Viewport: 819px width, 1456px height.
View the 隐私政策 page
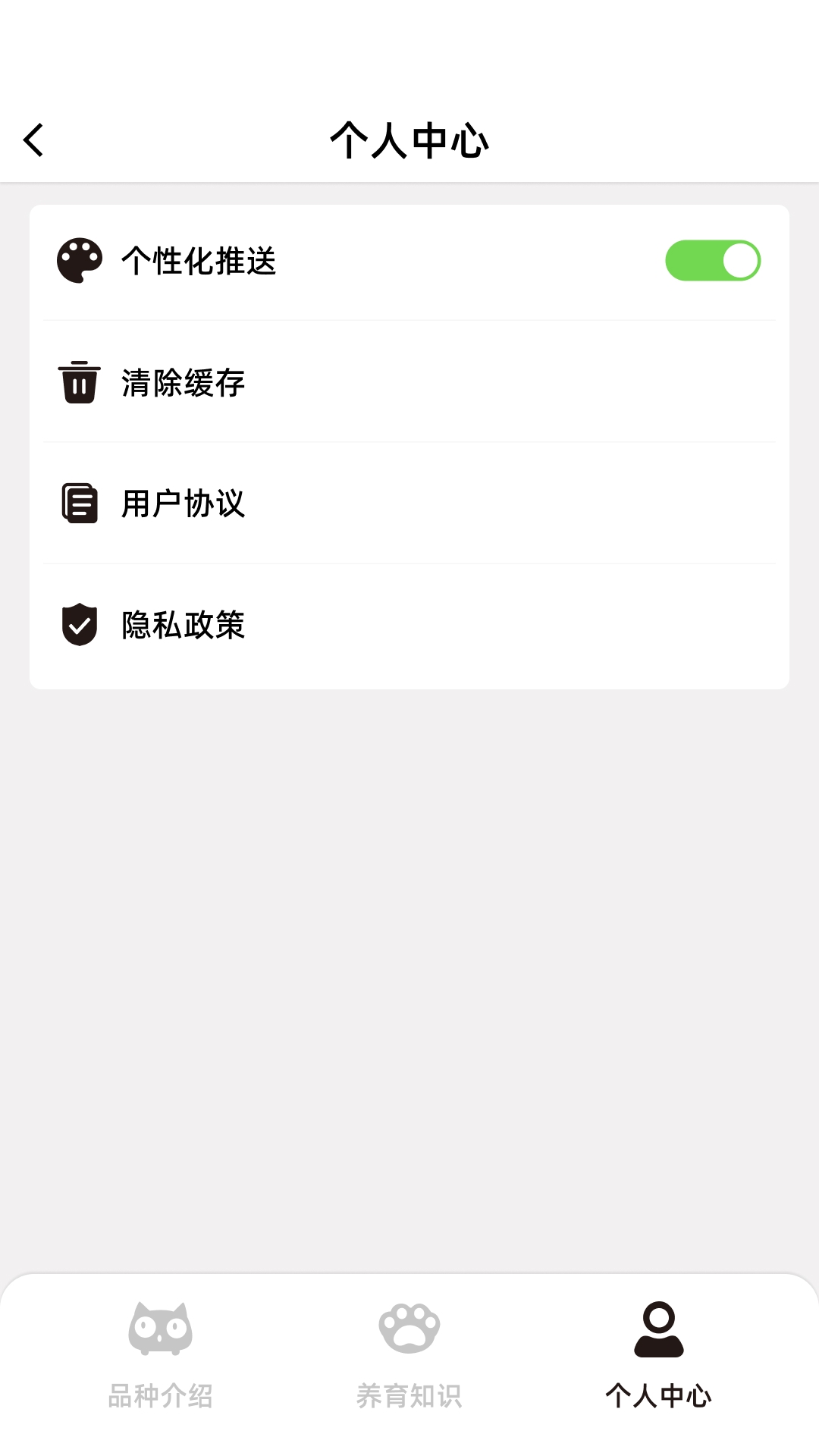click(x=409, y=625)
